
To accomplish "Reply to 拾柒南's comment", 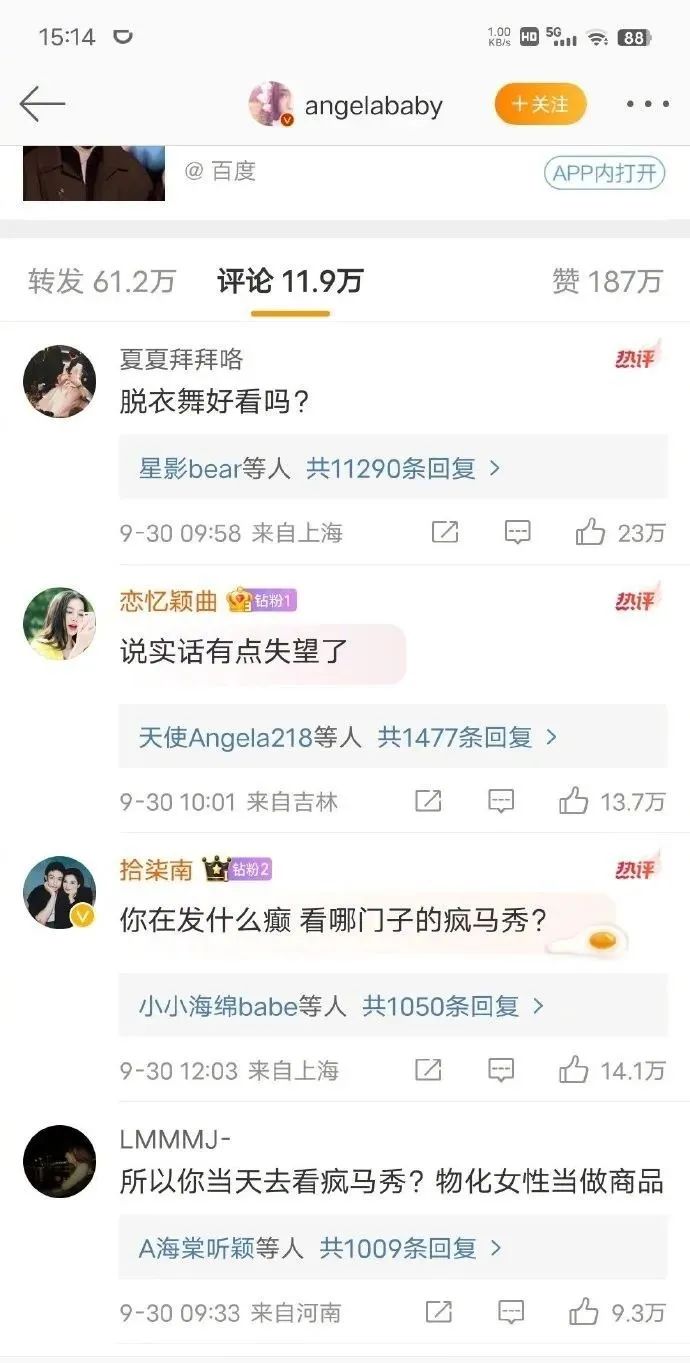I will 500,1070.
